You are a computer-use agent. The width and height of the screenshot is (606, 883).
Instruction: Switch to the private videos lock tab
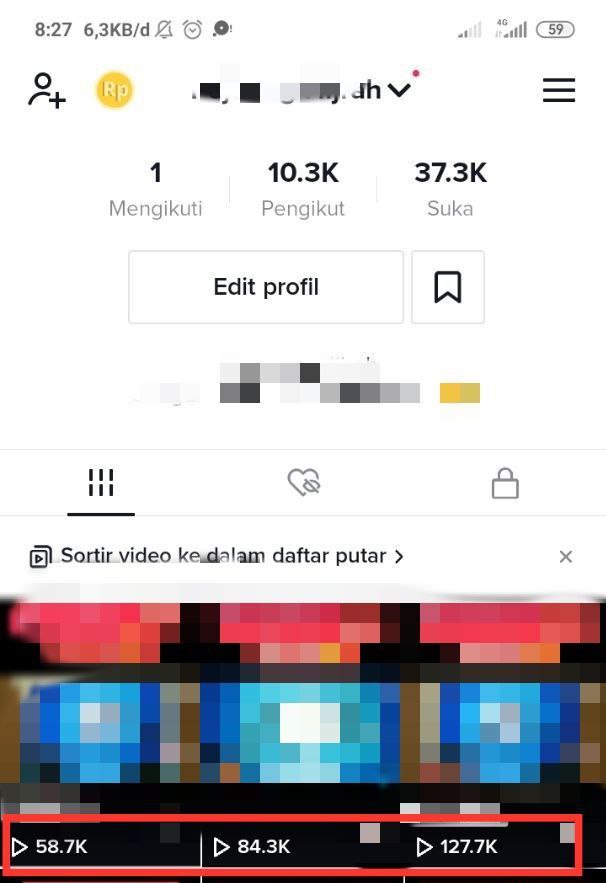coord(505,485)
